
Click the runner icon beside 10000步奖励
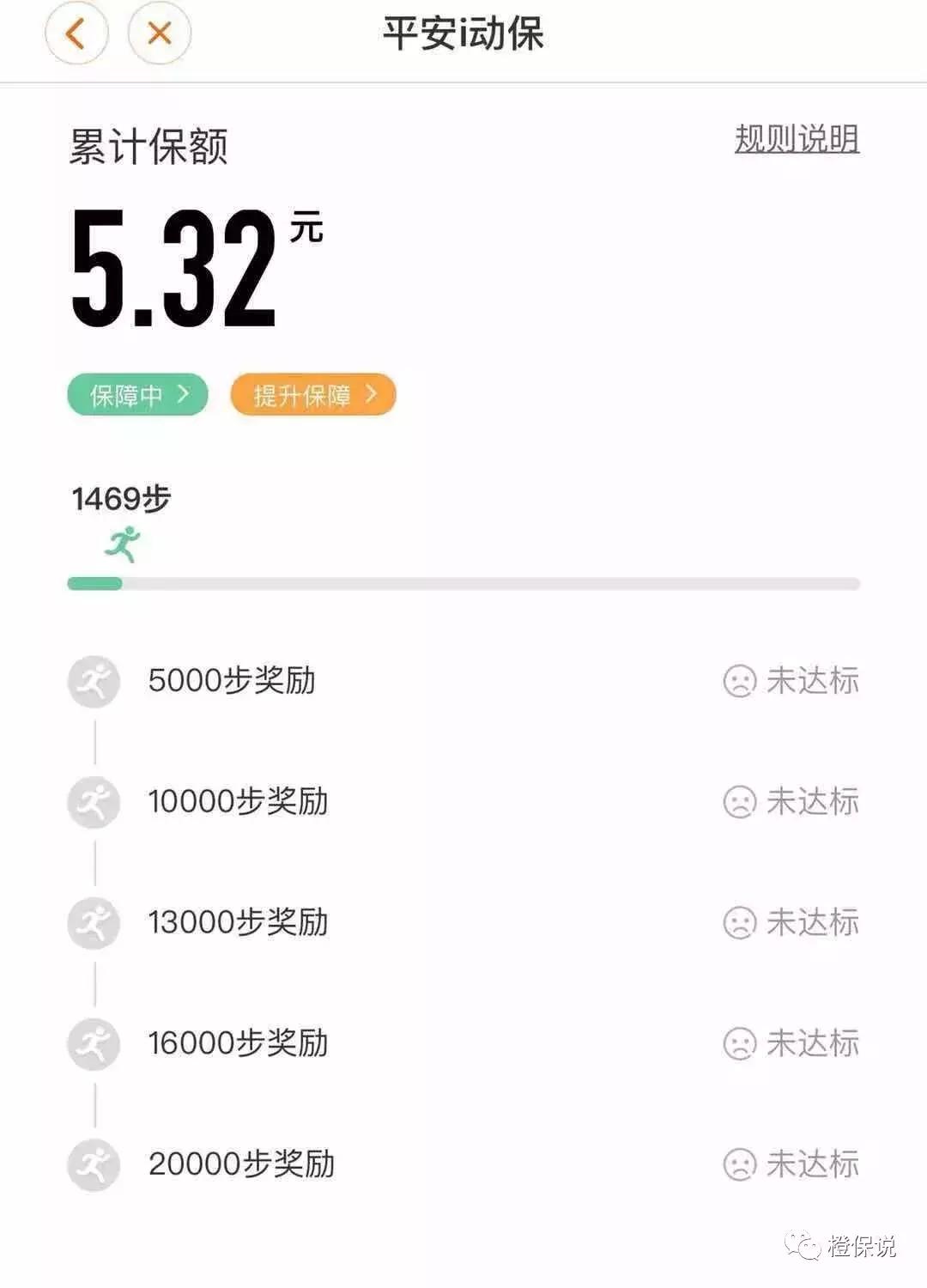[93, 802]
